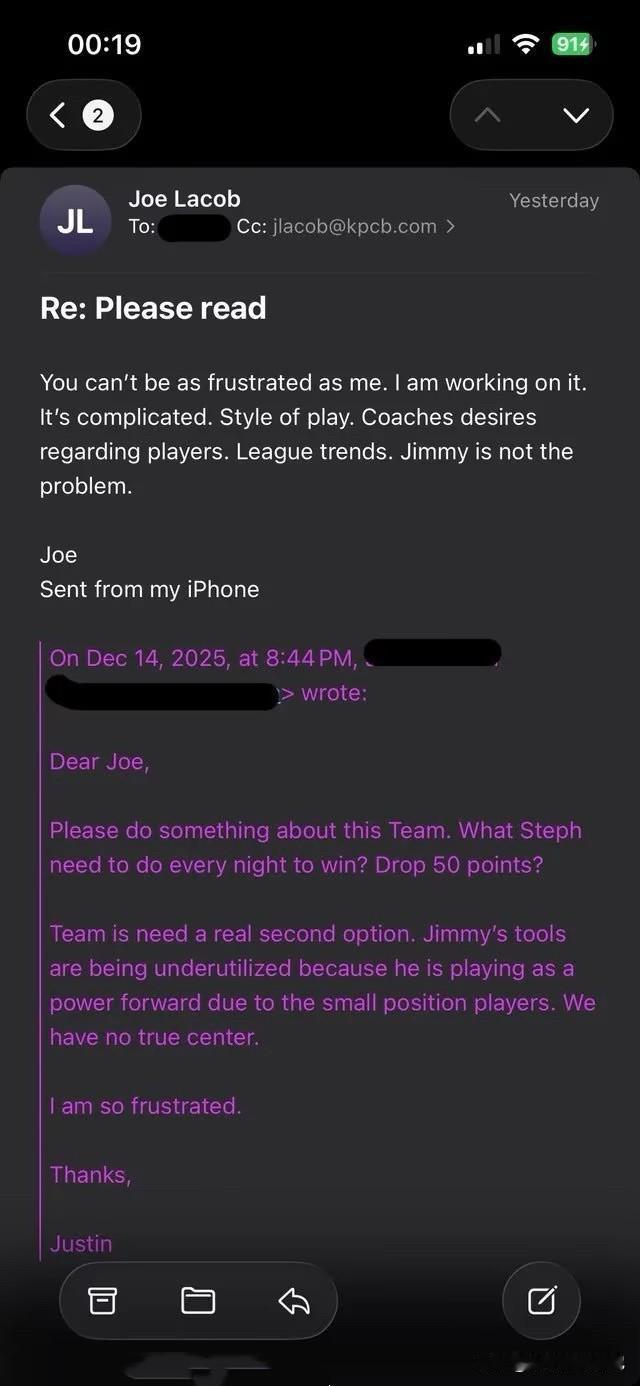The width and height of the screenshot is (640, 1386).
Task: Archive this email
Action: [103, 1300]
